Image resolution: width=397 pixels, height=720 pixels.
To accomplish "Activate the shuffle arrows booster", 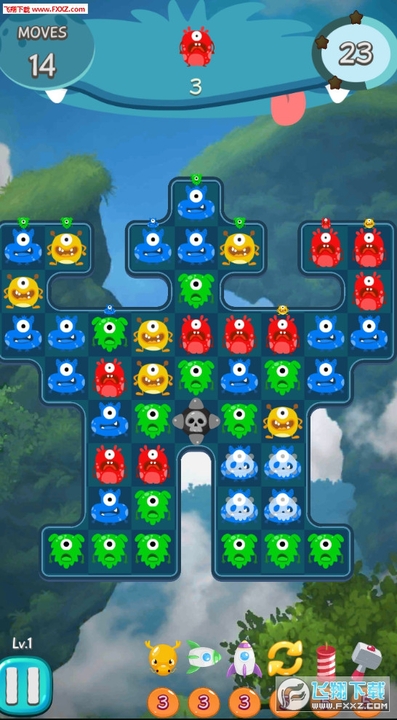I will 285,658.
